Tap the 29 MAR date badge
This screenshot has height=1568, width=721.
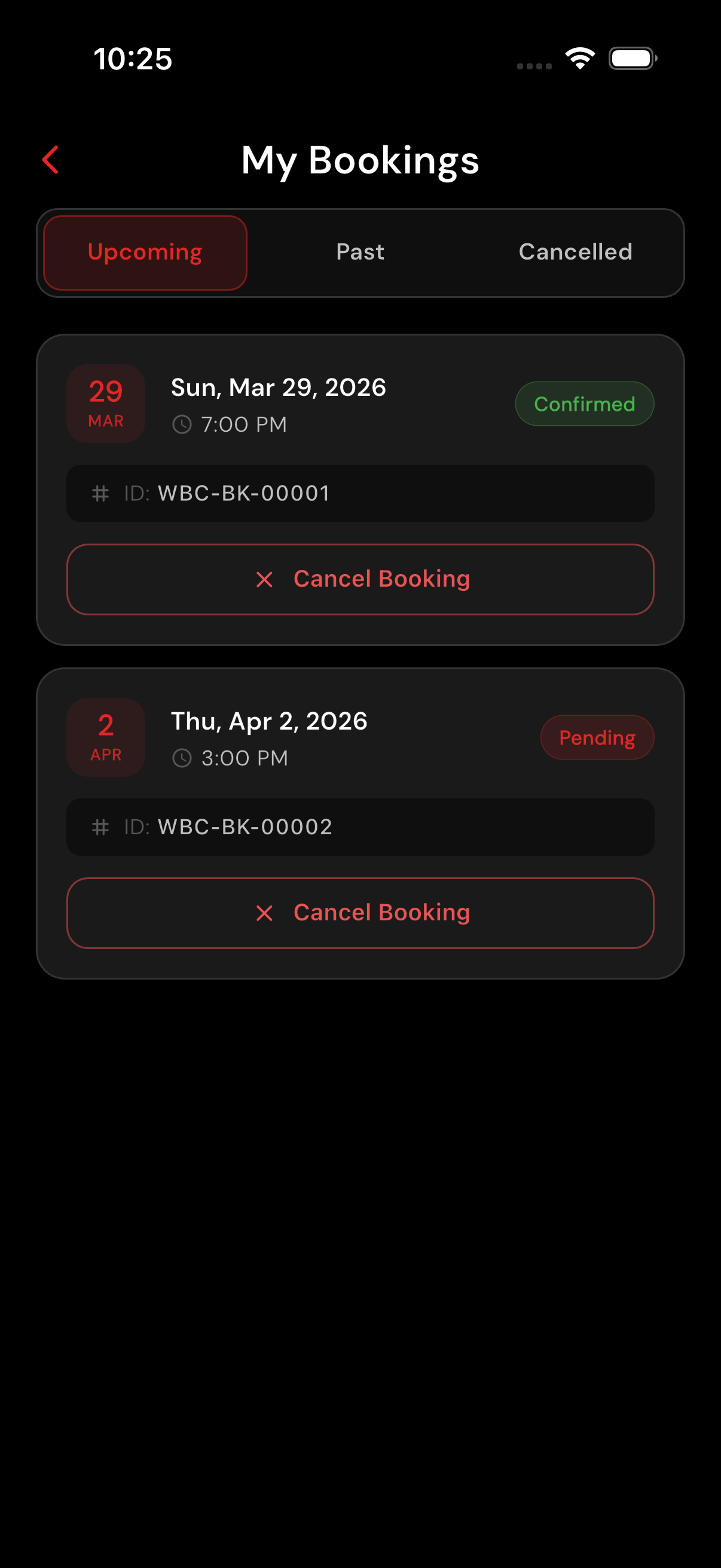pos(105,404)
